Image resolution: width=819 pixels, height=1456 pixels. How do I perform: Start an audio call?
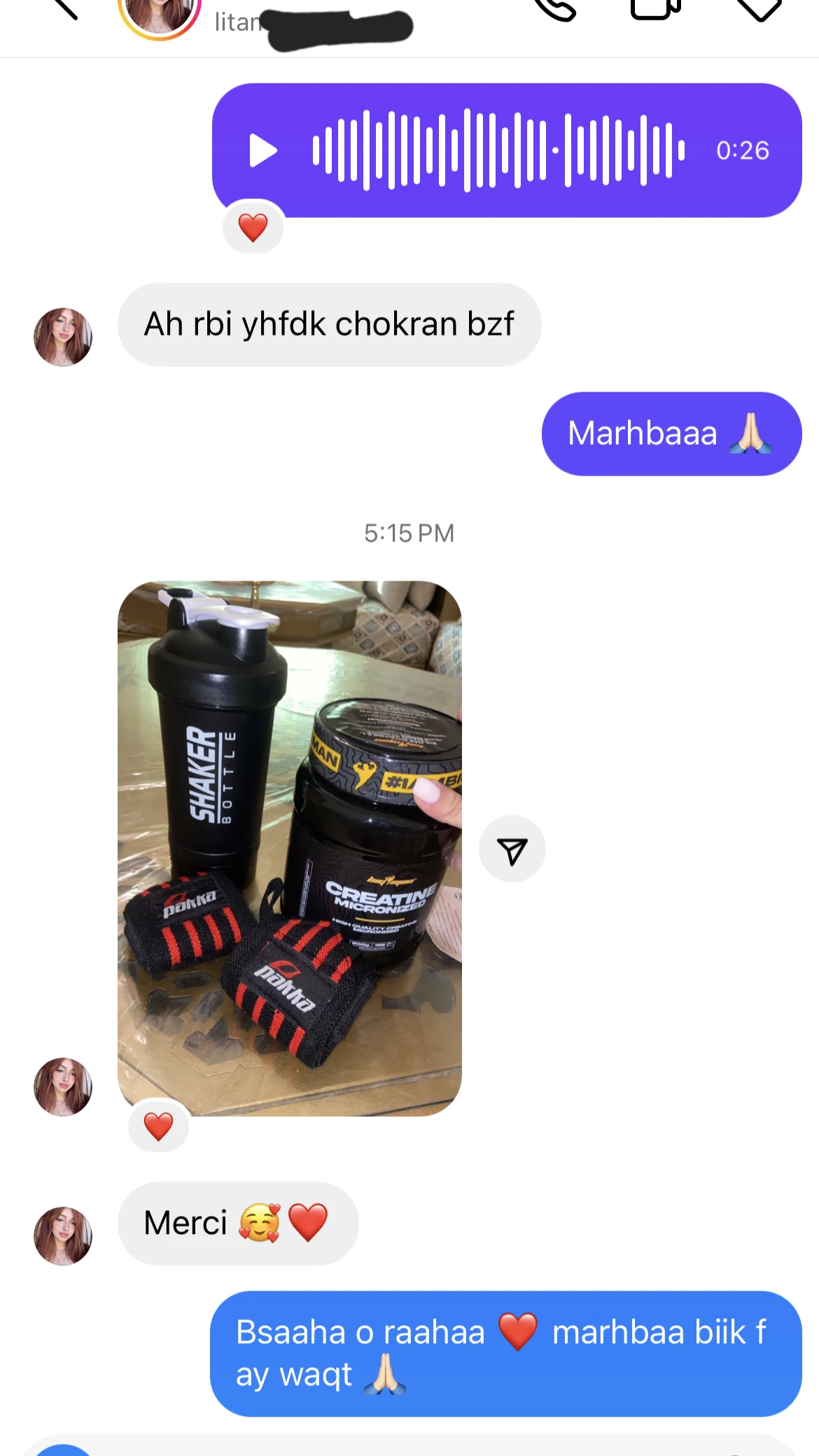point(555,8)
